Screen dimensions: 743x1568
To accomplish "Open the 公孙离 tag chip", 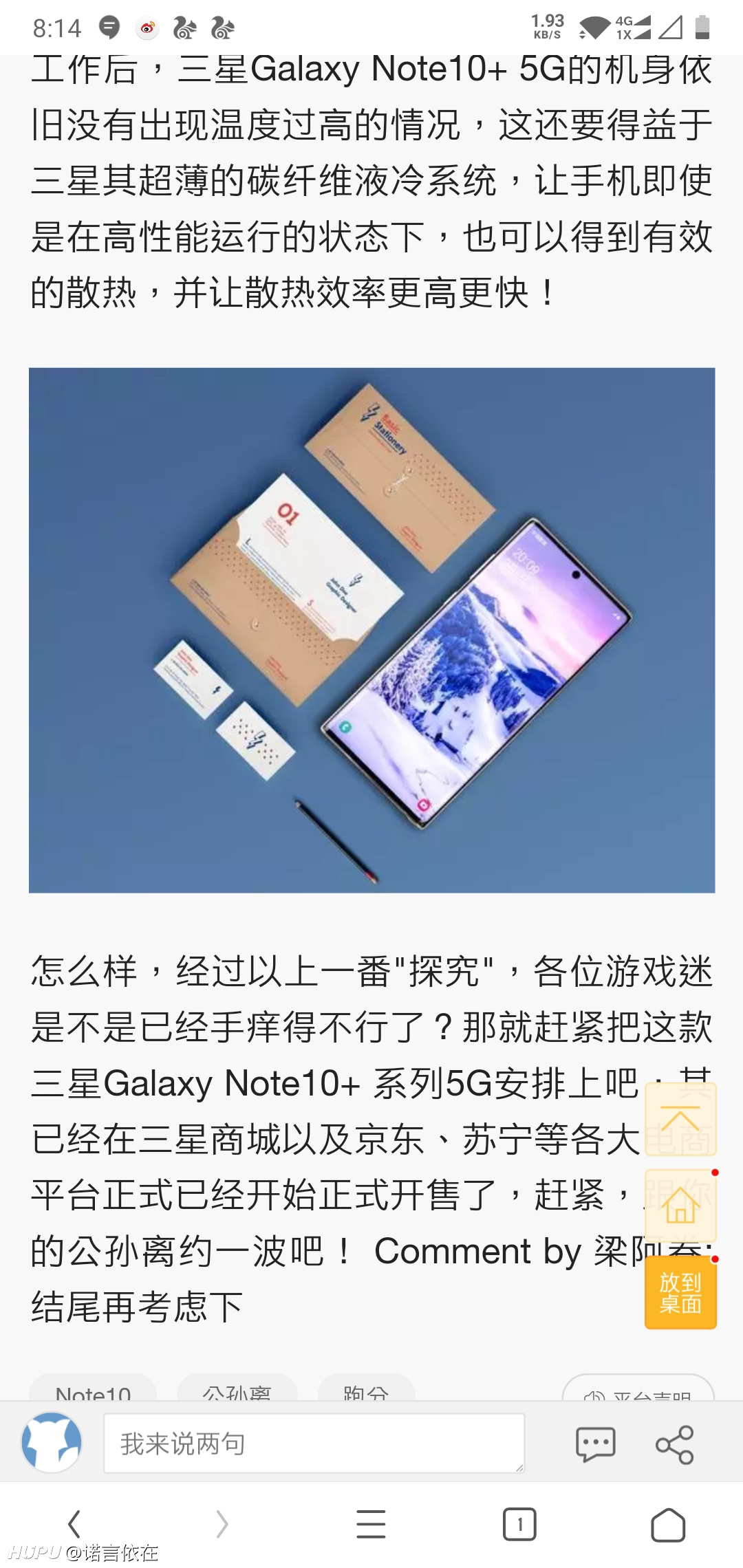I will pos(237,1388).
